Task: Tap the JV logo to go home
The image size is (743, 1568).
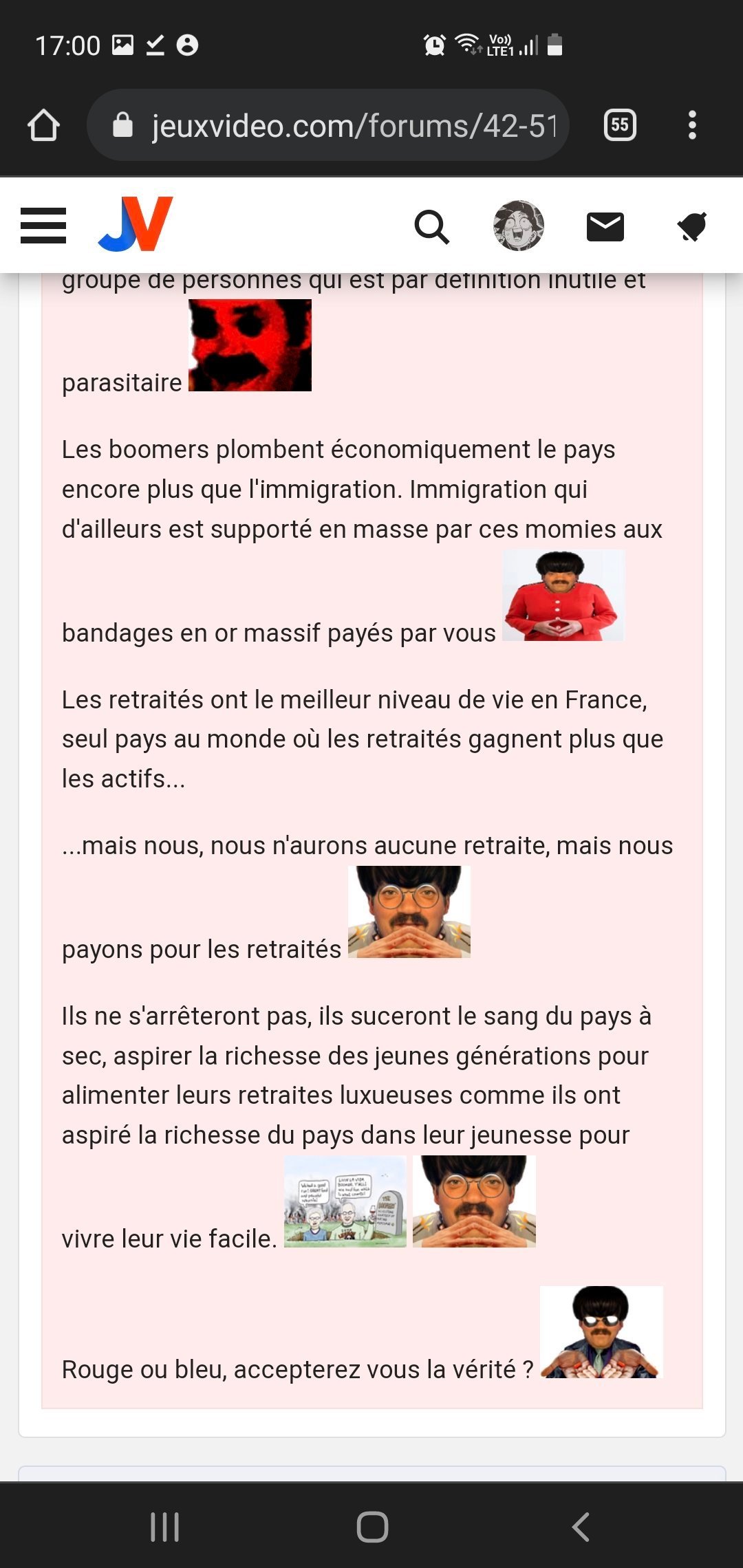Action: click(x=136, y=224)
